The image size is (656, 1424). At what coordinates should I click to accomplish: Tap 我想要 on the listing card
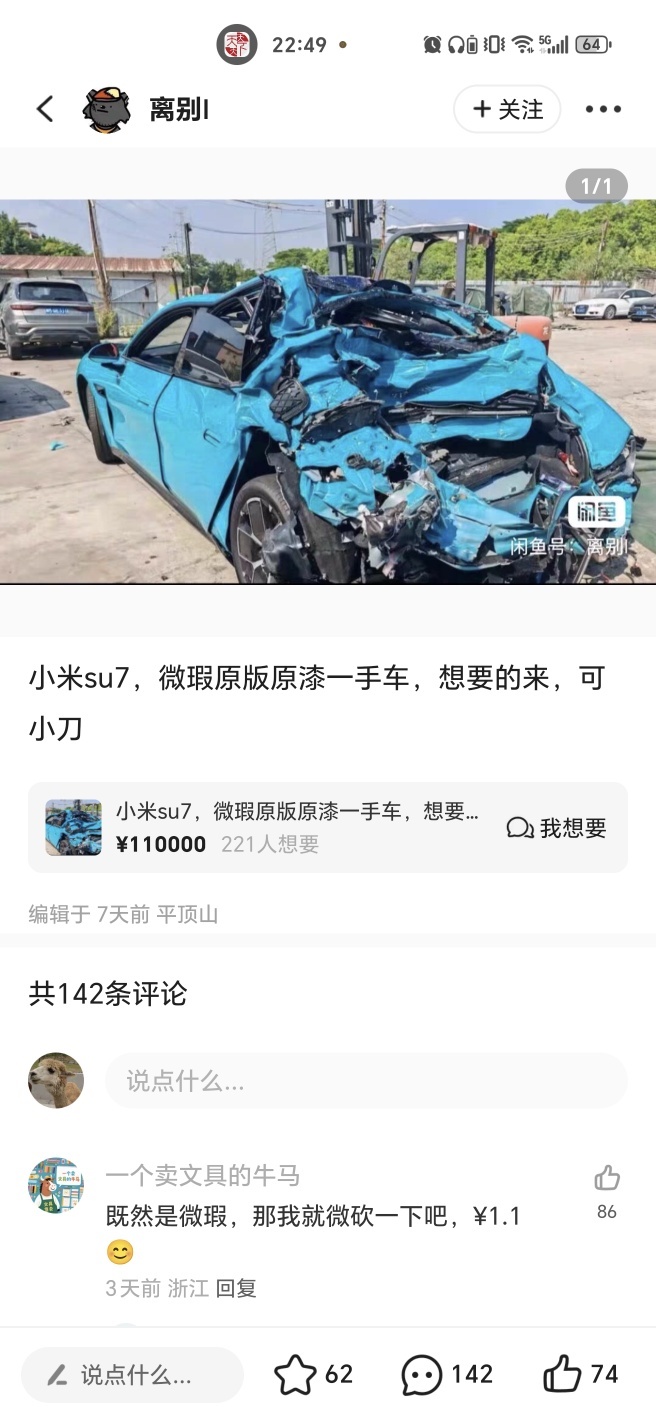[x=557, y=827]
